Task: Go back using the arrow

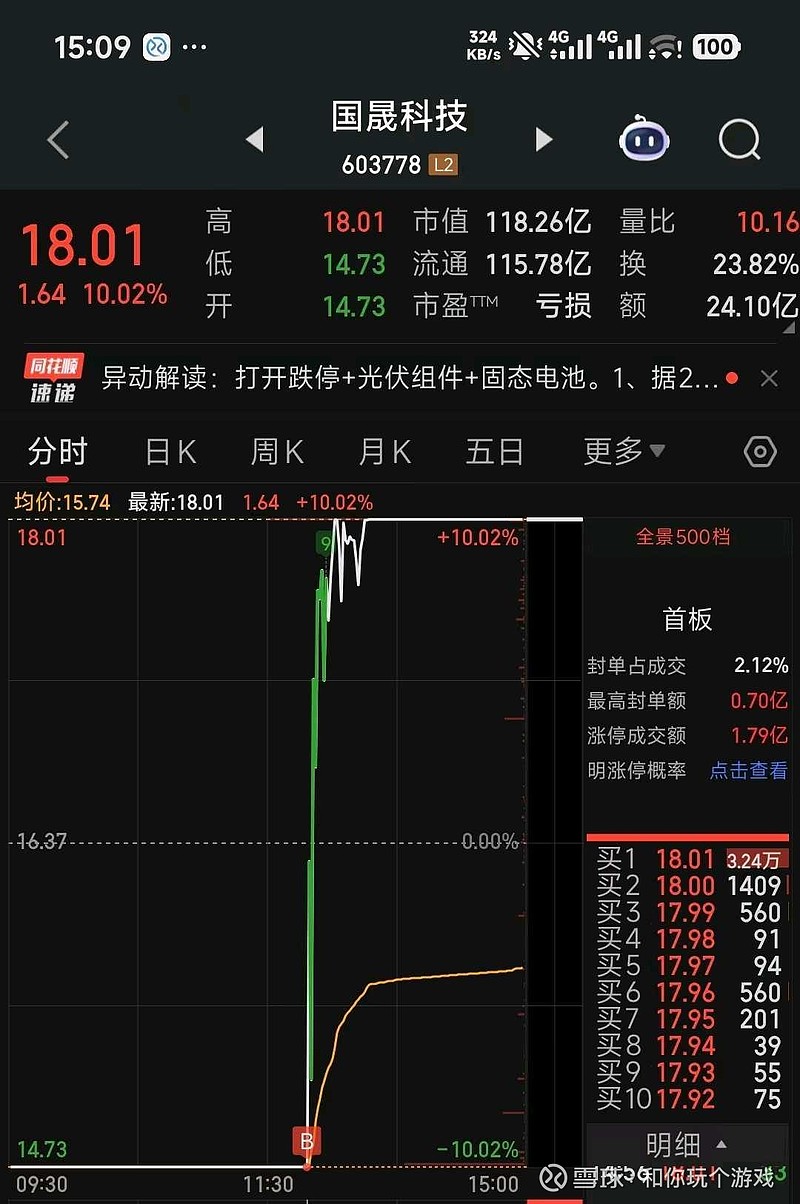Action: [x=58, y=141]
